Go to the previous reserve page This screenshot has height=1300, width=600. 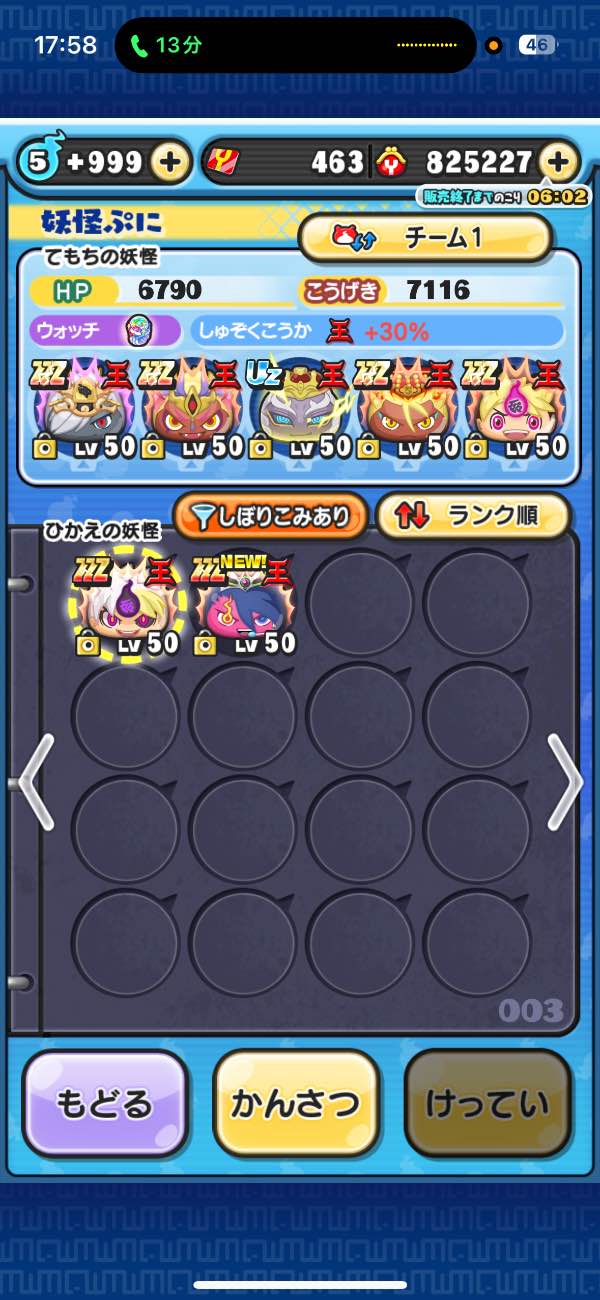35,781
